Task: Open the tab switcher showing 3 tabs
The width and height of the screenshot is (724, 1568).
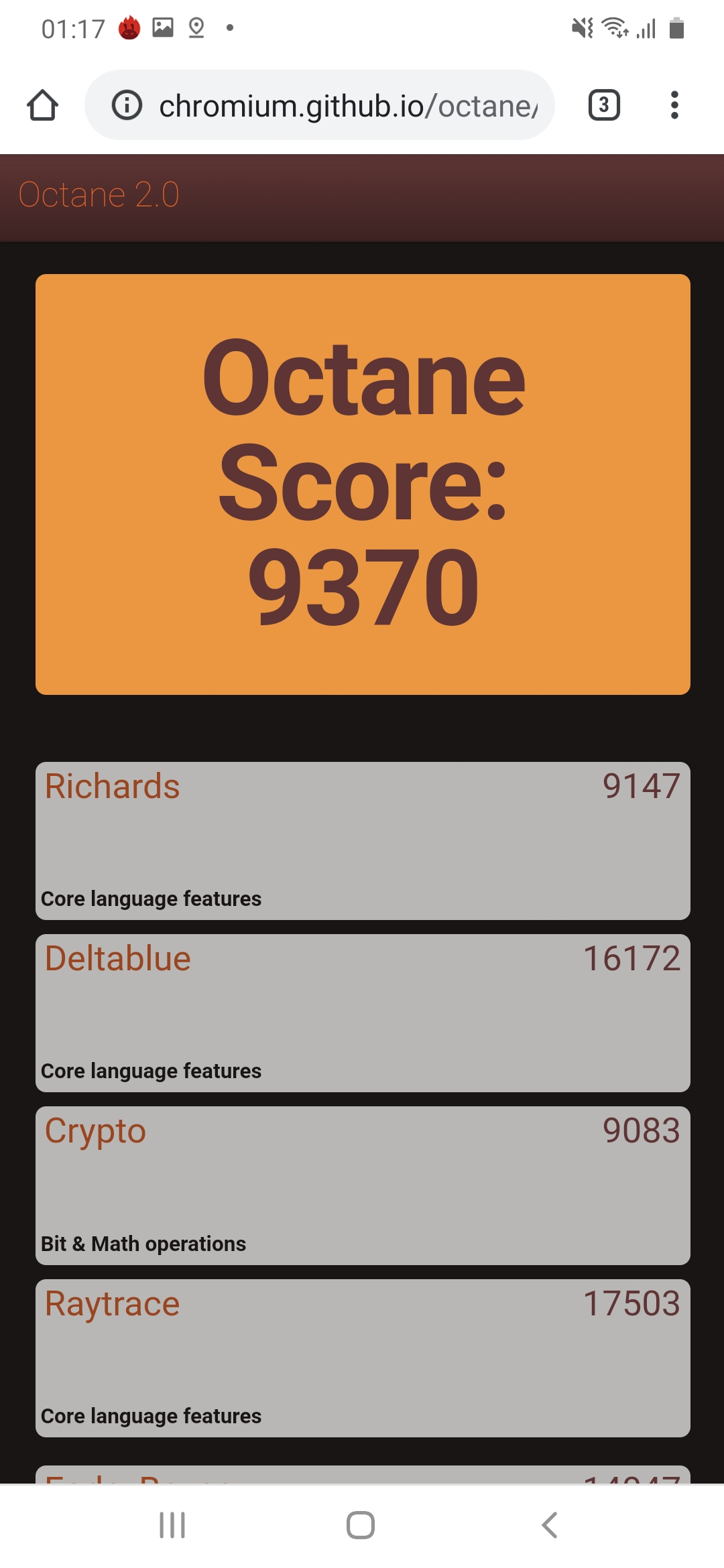Action: (x=604, y=105)
